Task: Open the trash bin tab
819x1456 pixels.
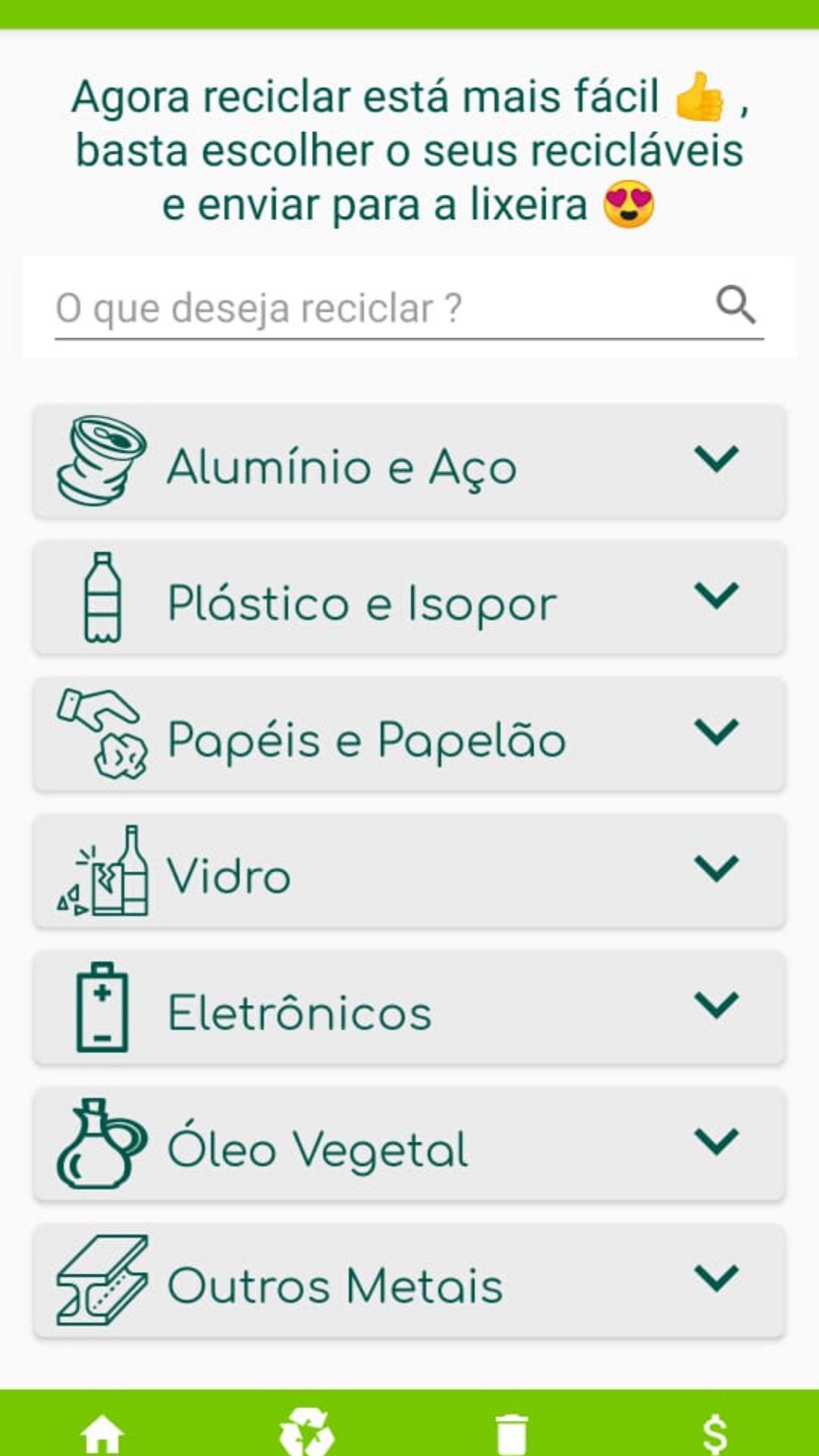Action: coord(512,1434)
